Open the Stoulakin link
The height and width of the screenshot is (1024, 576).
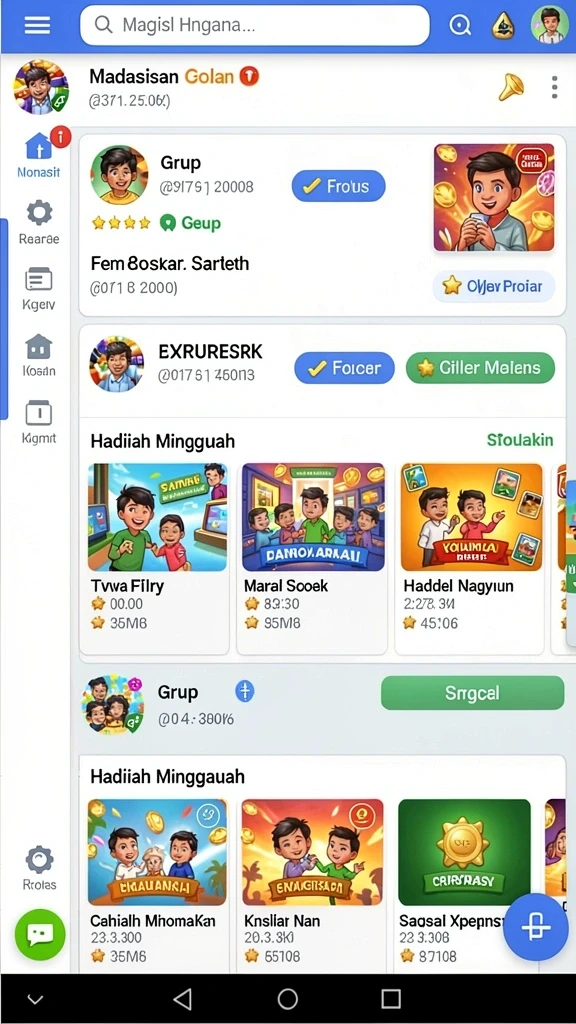click(520, 440)
